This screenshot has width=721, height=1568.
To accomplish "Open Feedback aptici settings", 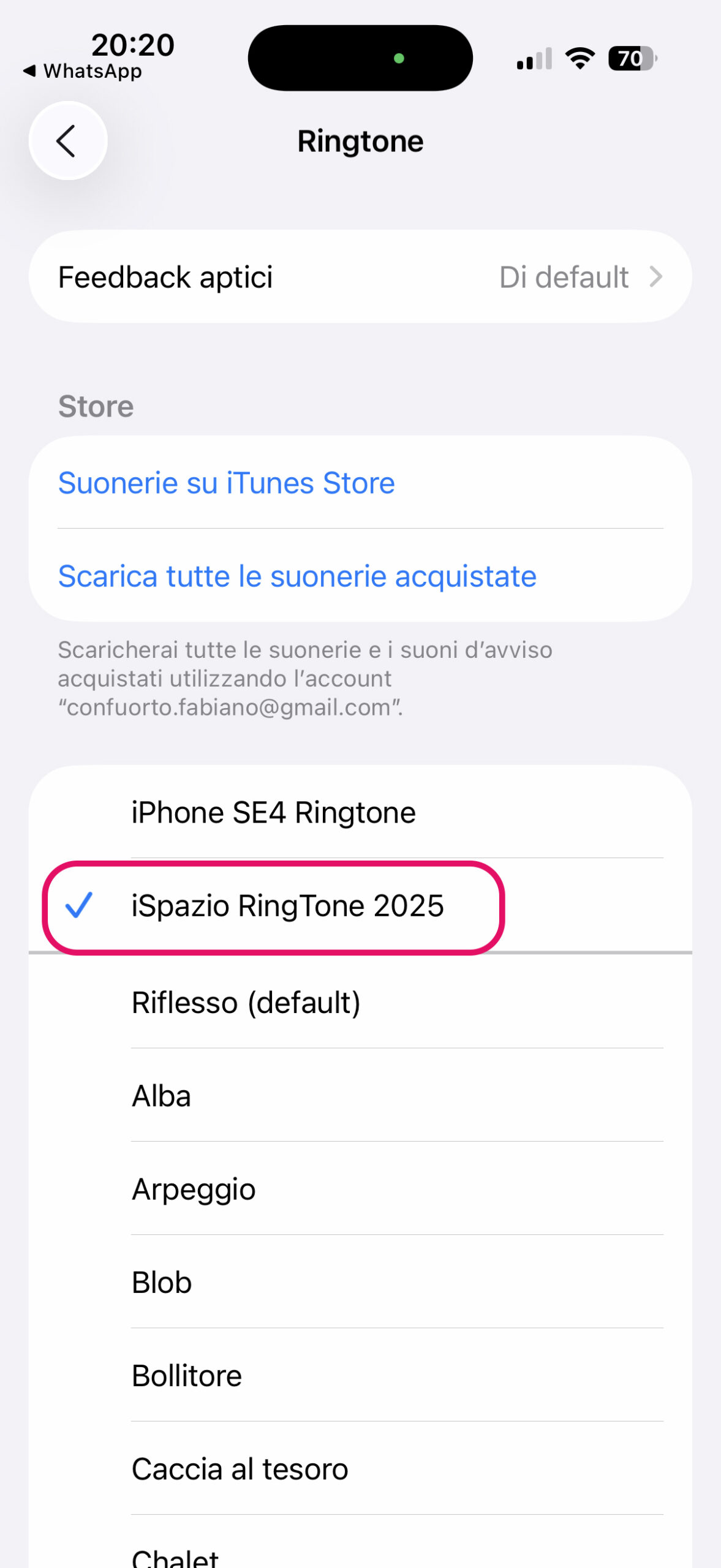I will pyautogui.click(x=360, y=277).
